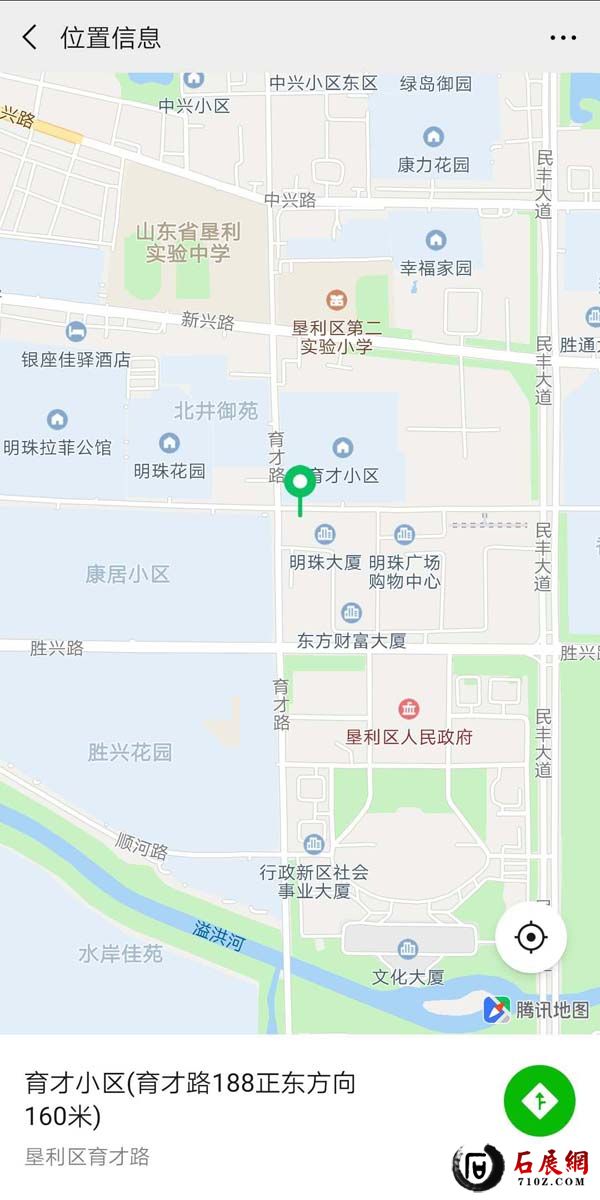600x1200 pixels.
Task: Start navigation to 育才小区
Action: [539, 1101]
